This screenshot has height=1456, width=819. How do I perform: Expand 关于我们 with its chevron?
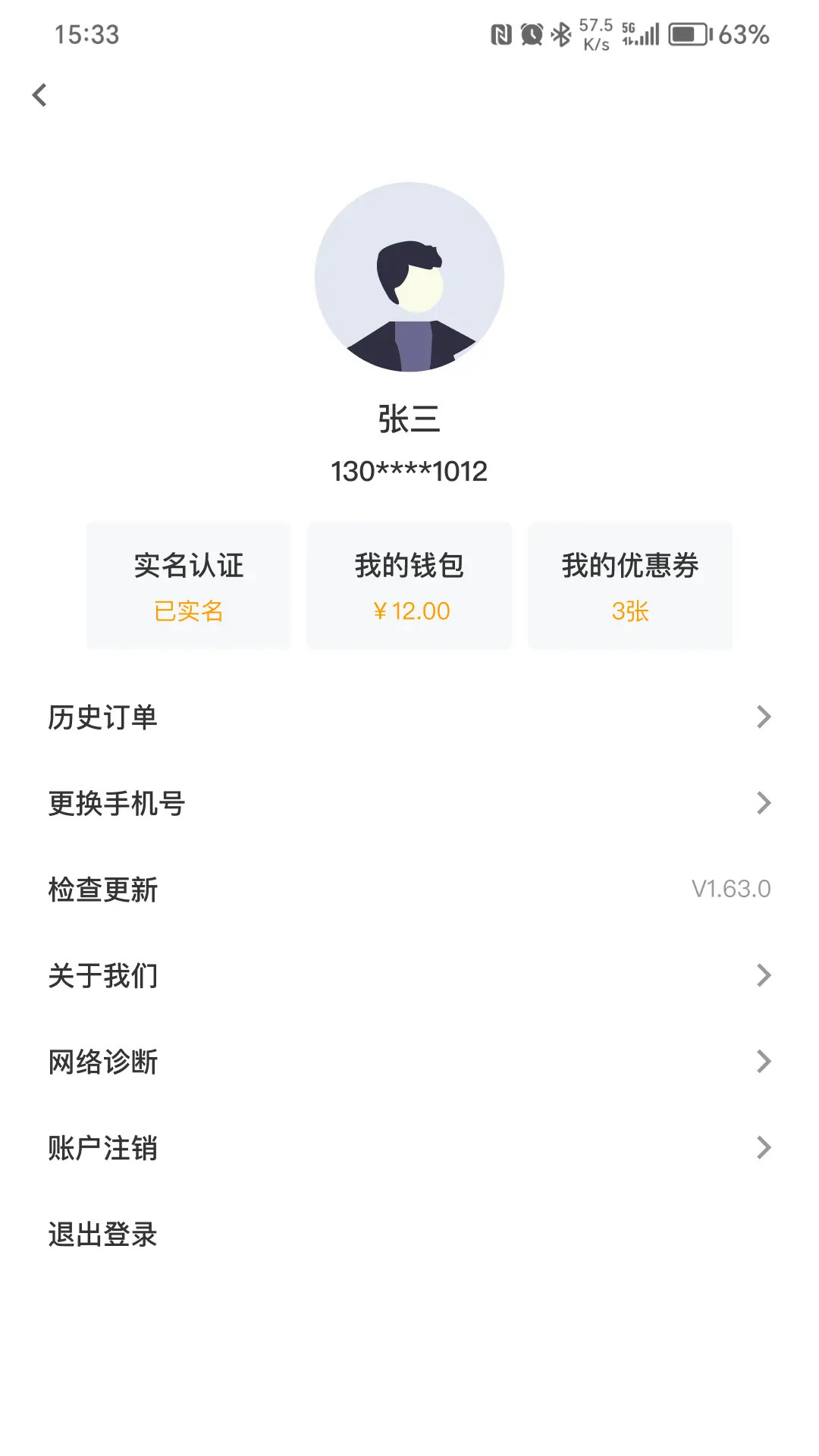764,975
